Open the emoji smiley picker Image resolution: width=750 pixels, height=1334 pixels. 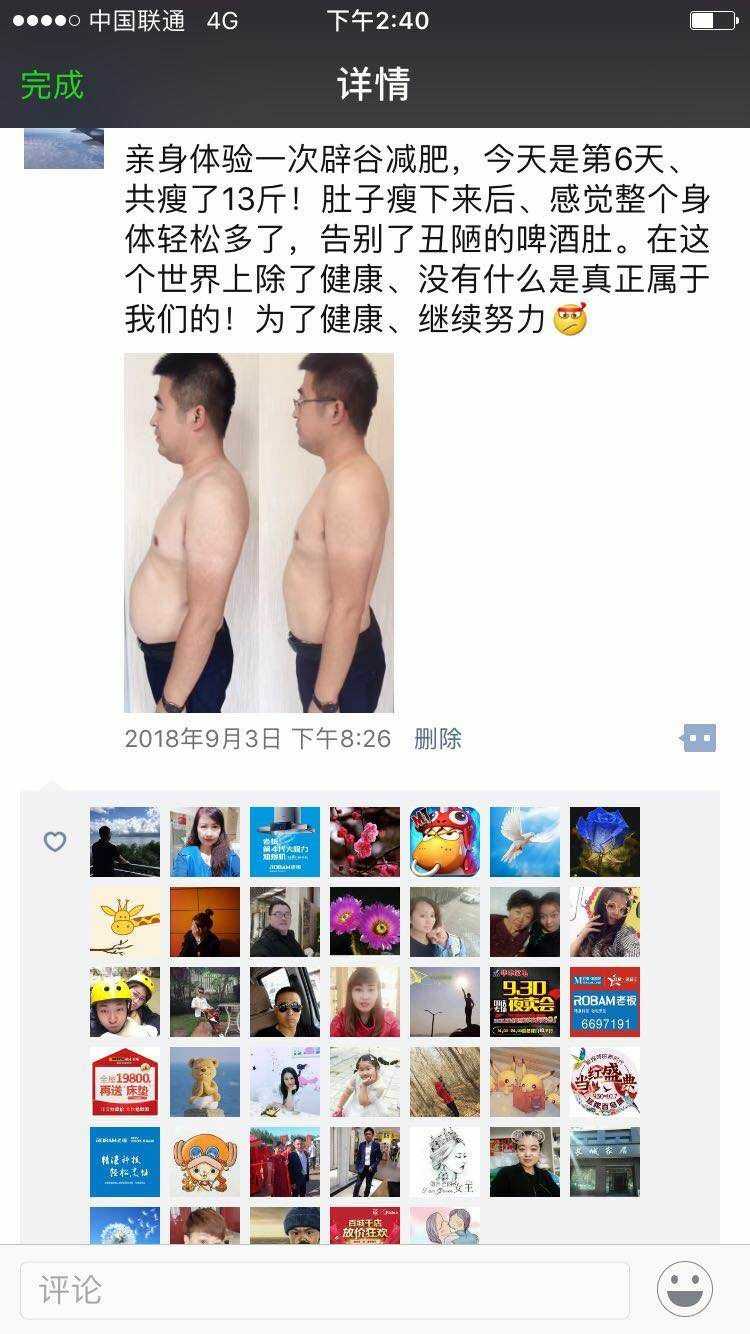(685, 1289)
